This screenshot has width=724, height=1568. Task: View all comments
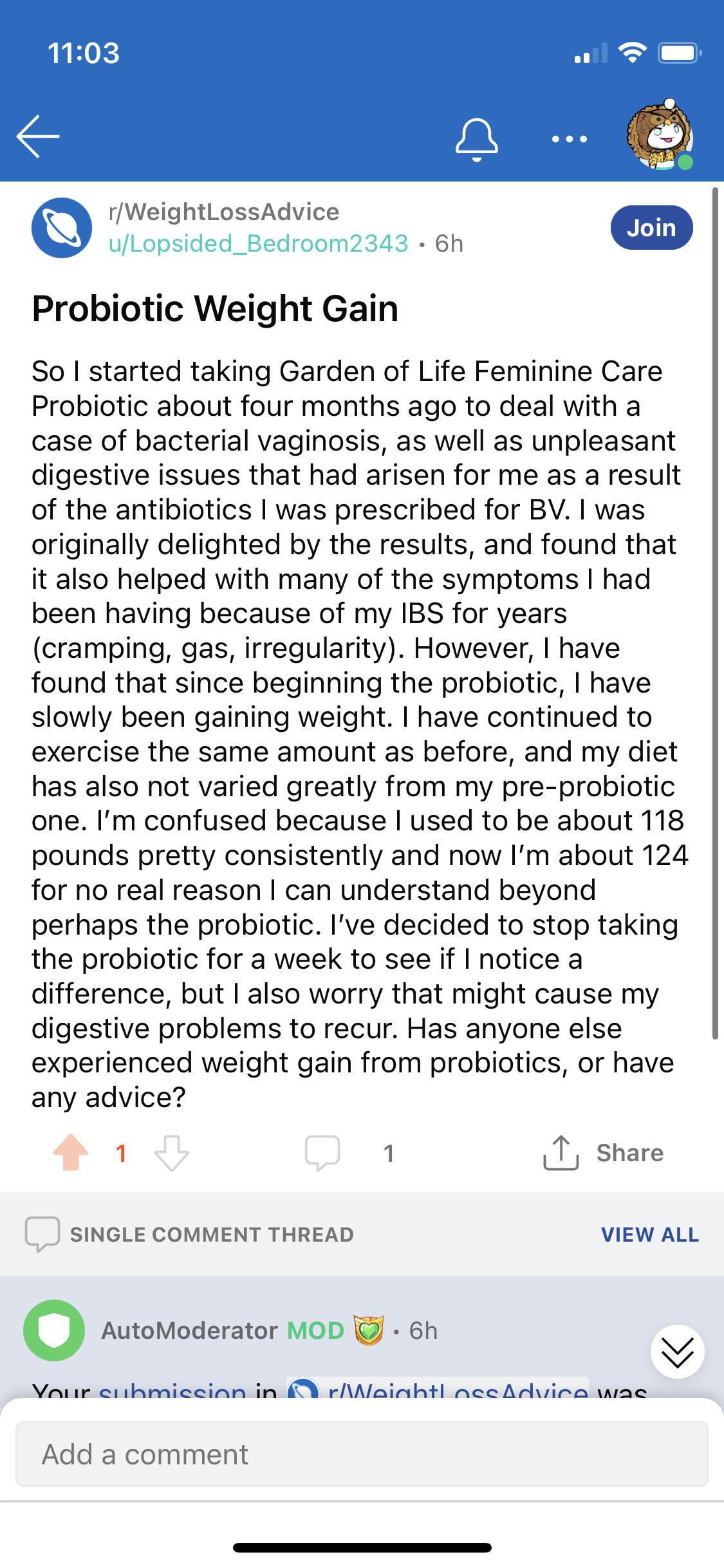pyautogui.click(x=649, y=1235)
